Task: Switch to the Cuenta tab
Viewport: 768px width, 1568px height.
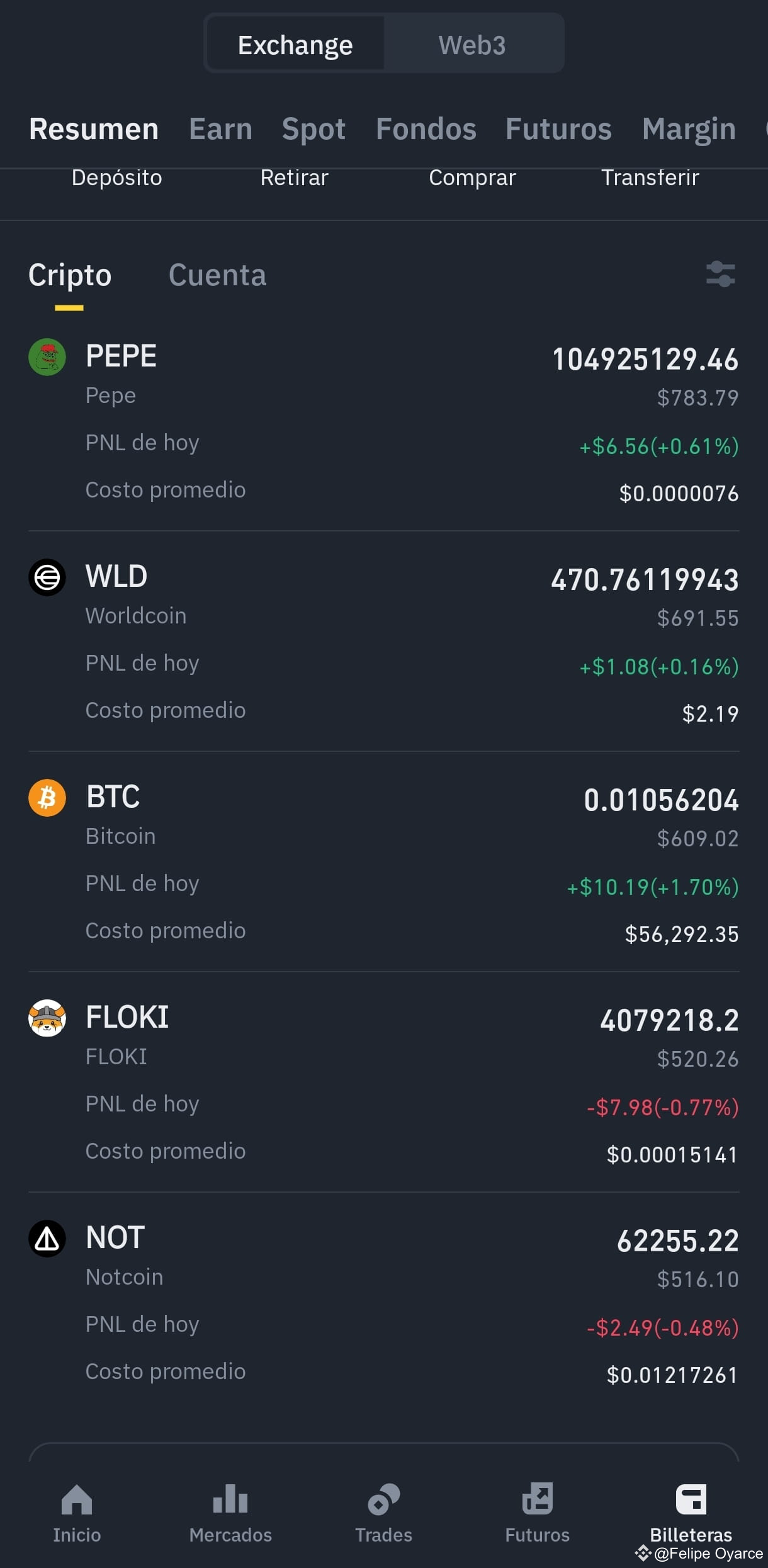Action: (x=218, y=275)
